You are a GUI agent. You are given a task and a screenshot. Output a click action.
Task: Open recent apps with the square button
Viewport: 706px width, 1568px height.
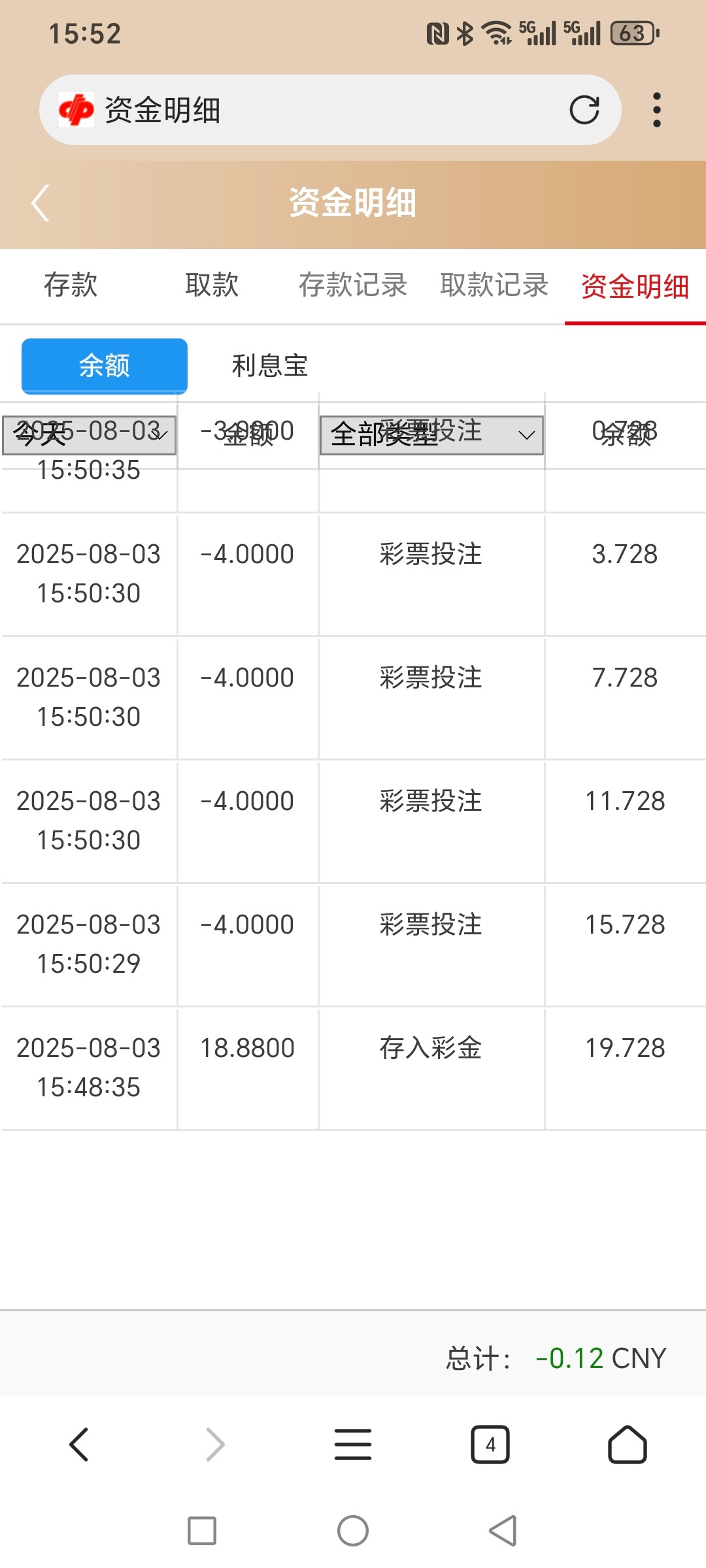coord(202,1531)
